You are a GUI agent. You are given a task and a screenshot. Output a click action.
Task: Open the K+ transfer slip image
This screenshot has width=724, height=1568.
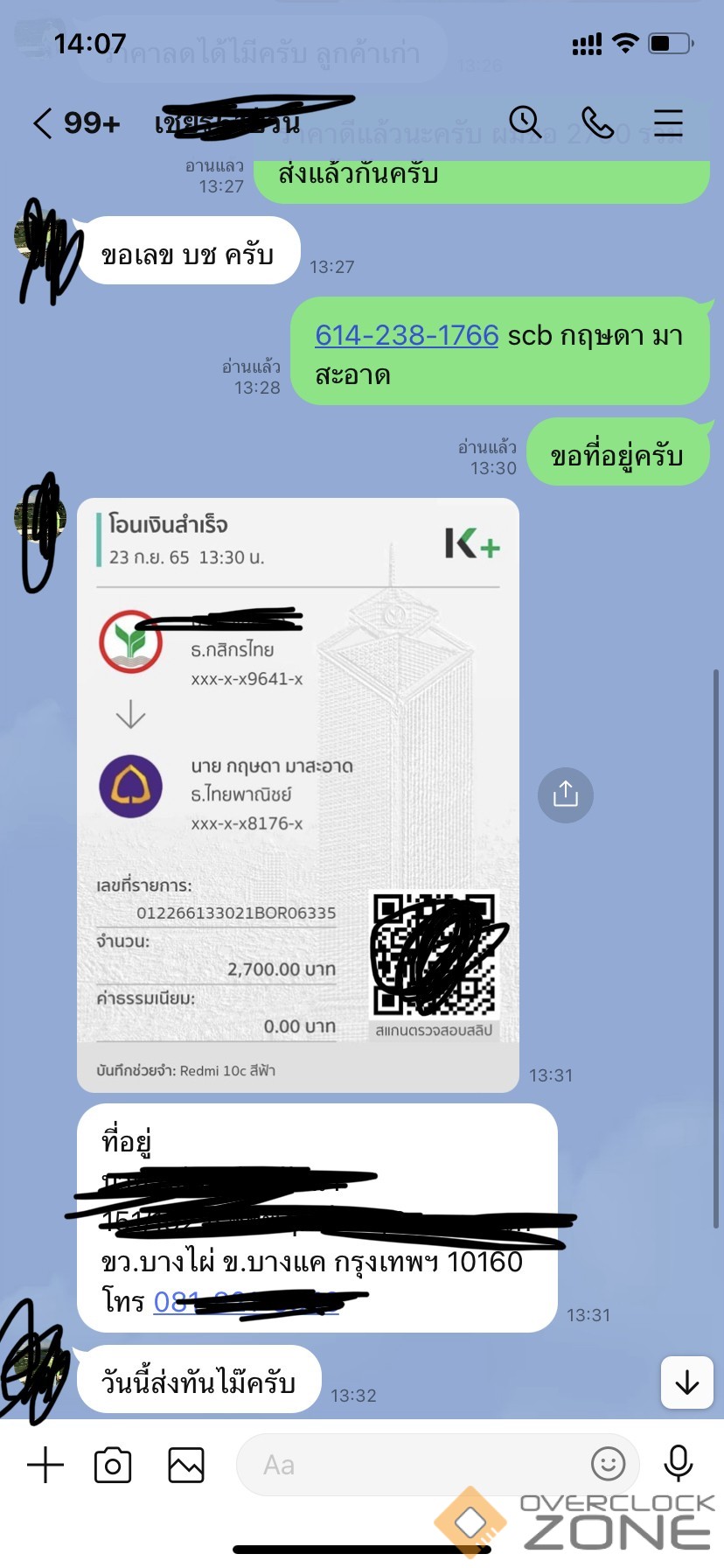[297, 794]
